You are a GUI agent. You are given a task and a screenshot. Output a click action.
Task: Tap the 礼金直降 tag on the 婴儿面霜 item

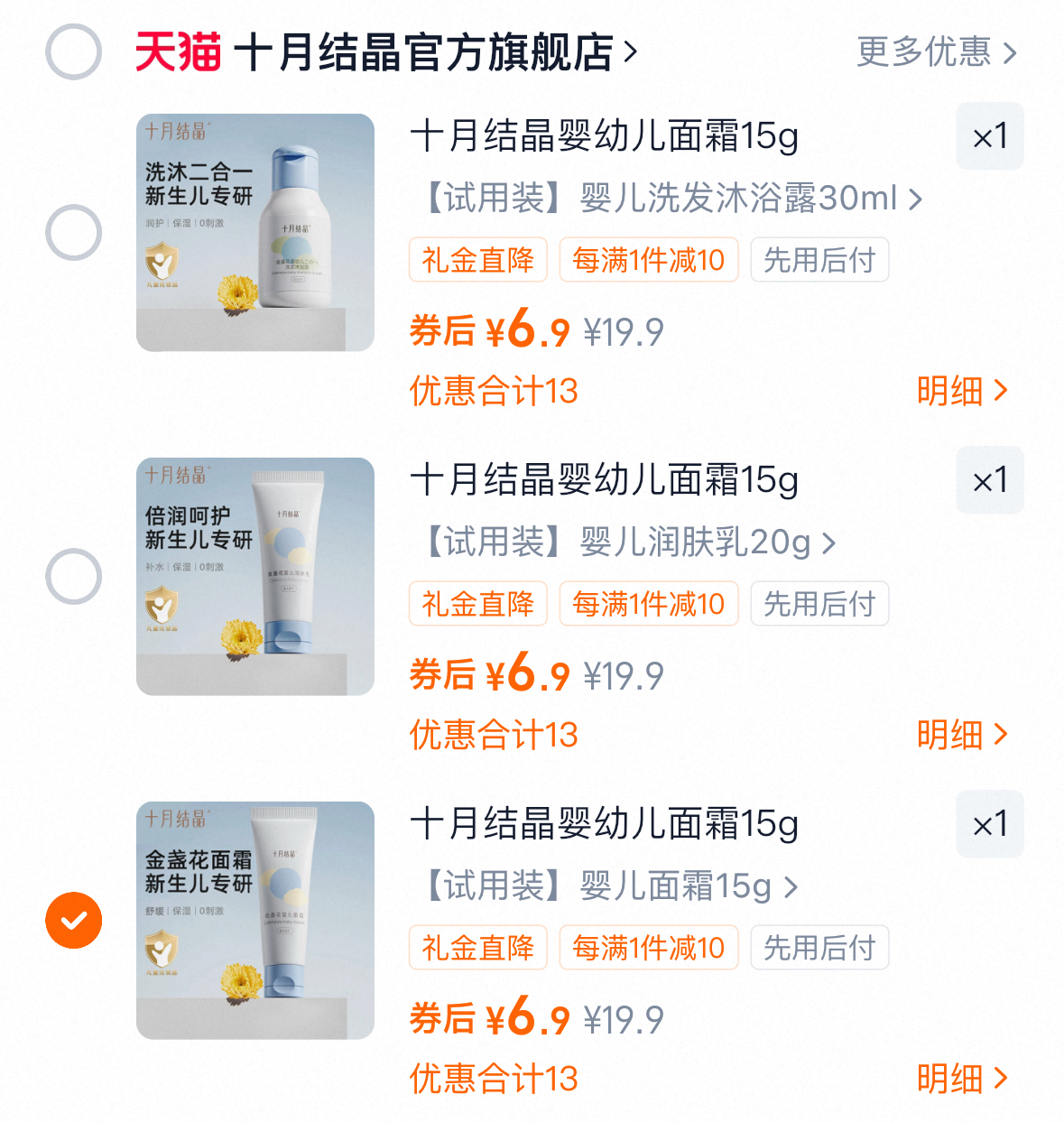477,948
